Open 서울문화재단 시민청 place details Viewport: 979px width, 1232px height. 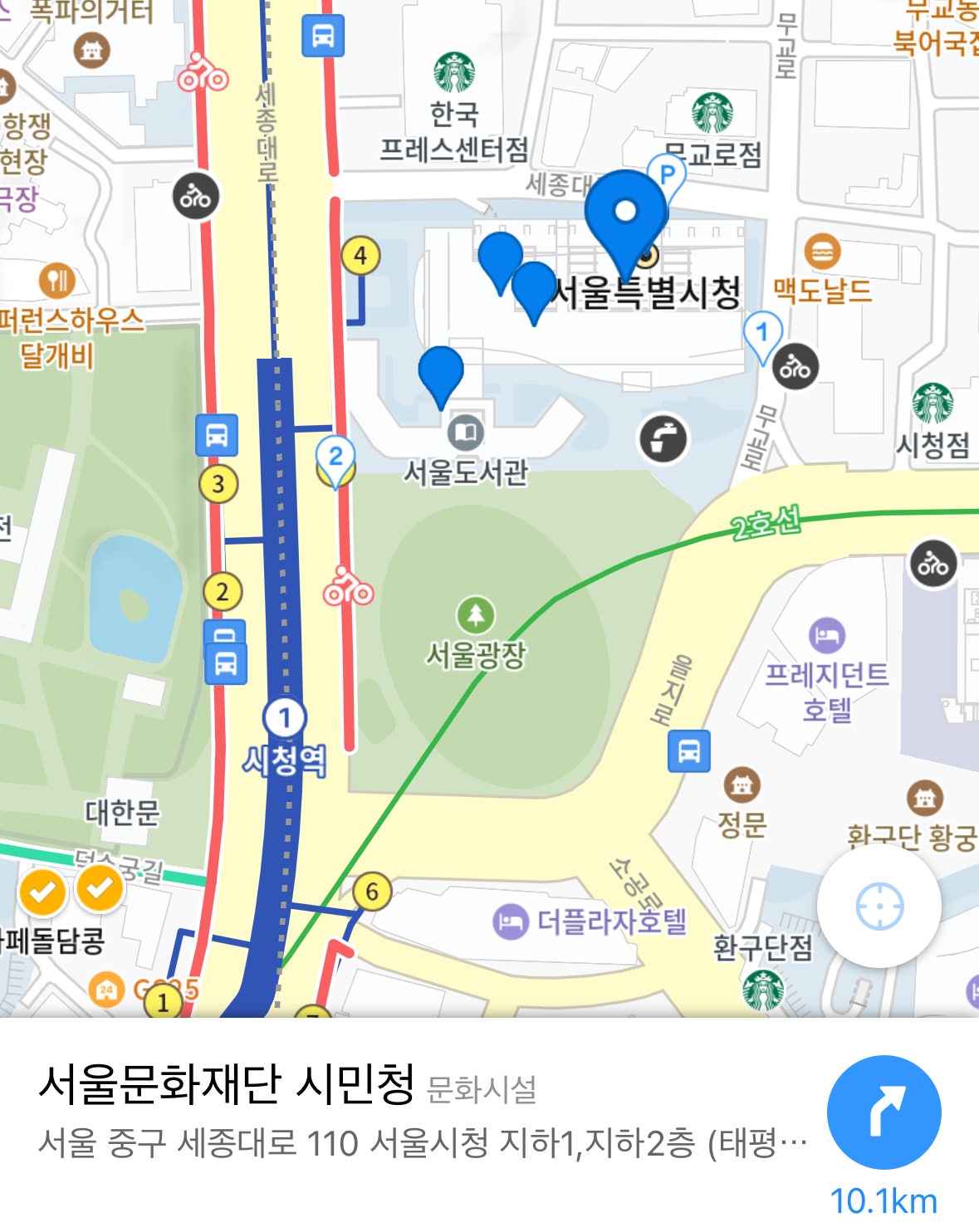(226, 1084)
